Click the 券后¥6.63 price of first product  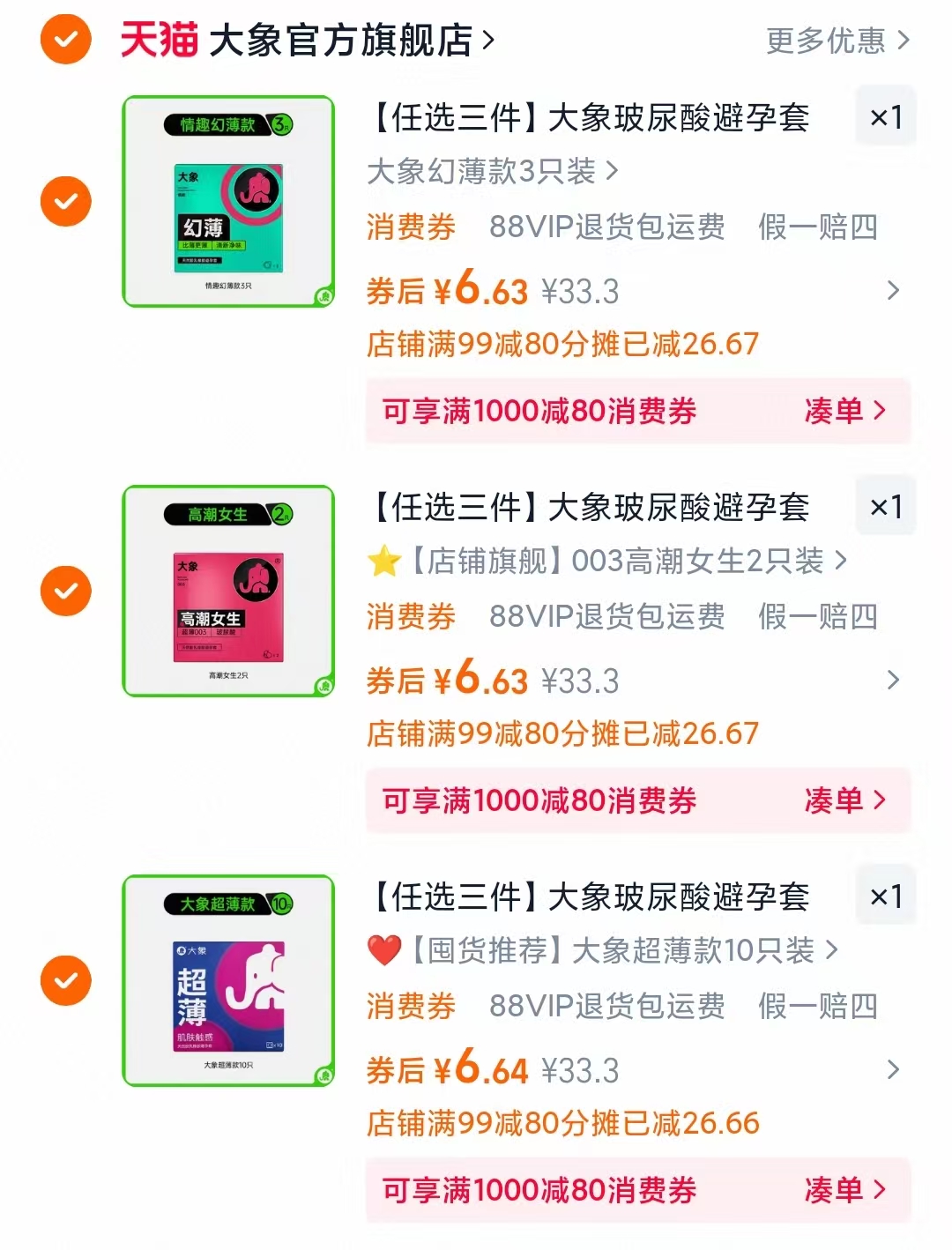point(447,290)
